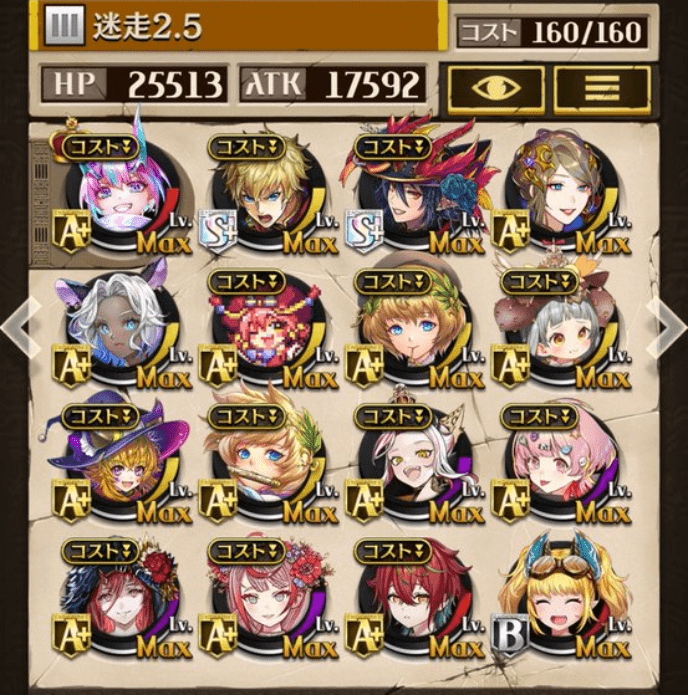This screenshot has height=695, width=688.
Task: Select the blonde character holding a flute
Action: (x=269, y=462)
